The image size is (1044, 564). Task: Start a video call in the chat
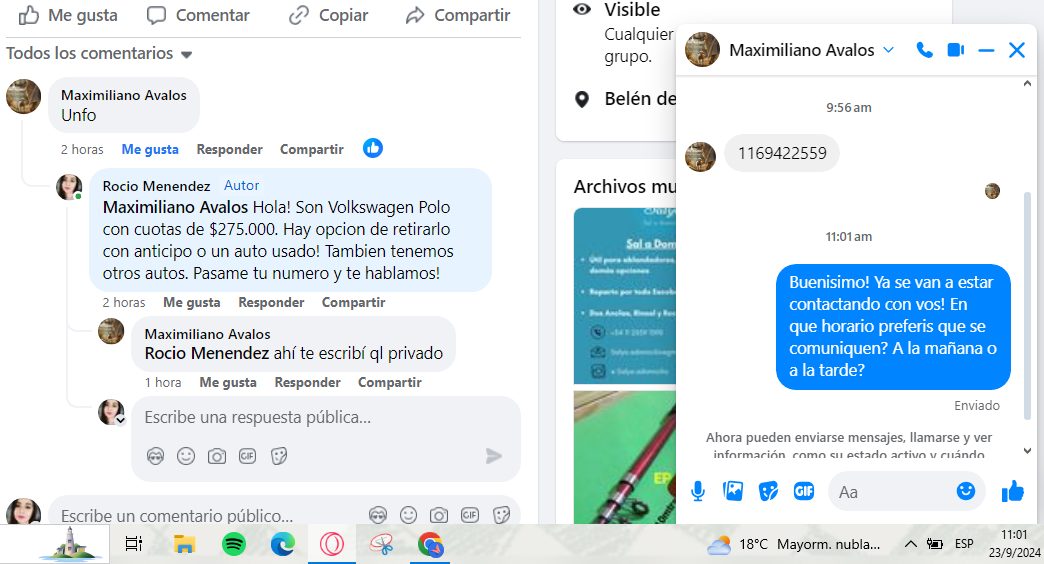tap(955, 50)
